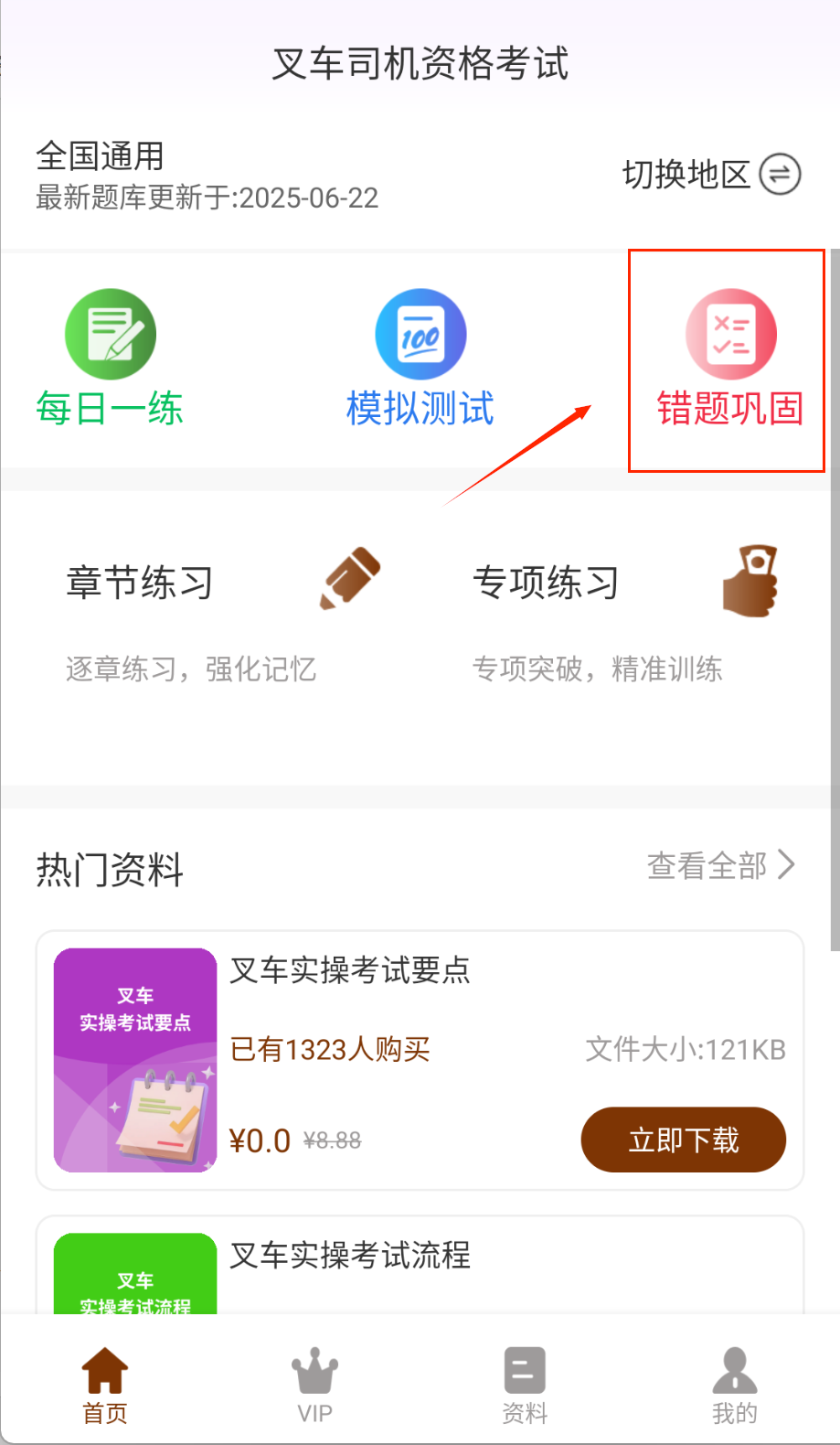The image size is (840, 1445).
Task: View all materials via 查看全部
Action: tap(720, 865)
